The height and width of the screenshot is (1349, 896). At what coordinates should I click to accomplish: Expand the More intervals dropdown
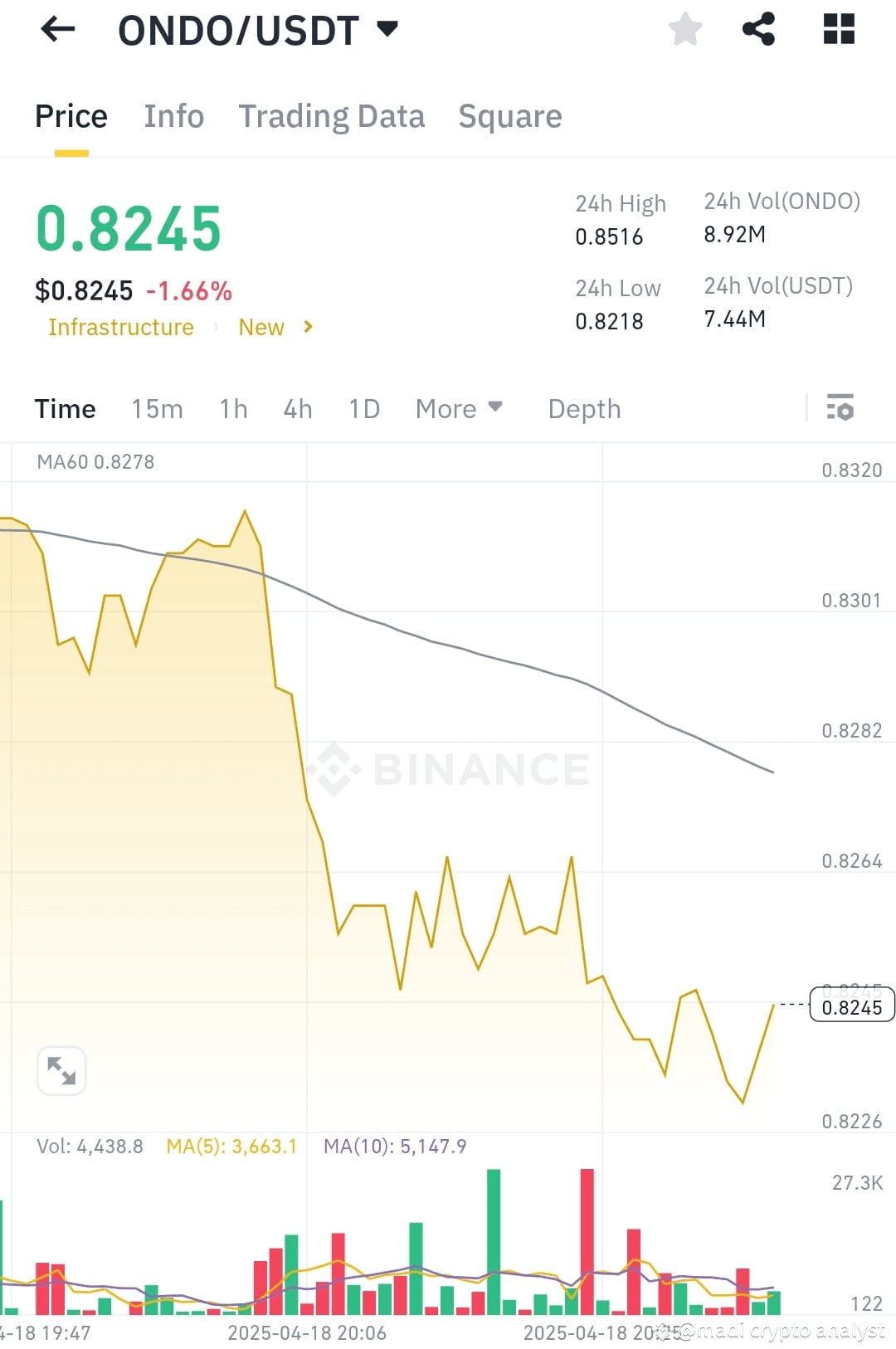pos(459,408)
